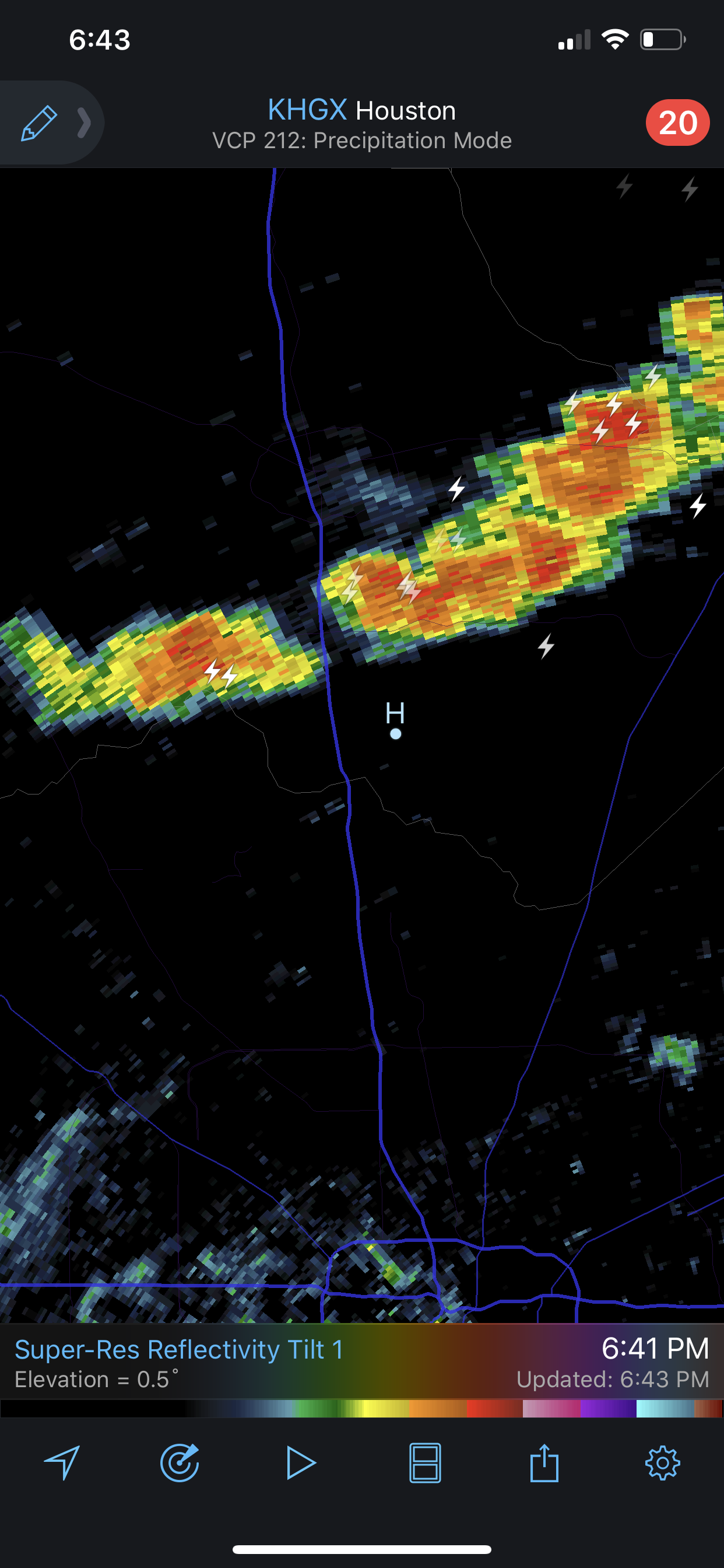Share this radar image
724x1568 pixels.
(544, 1462)
